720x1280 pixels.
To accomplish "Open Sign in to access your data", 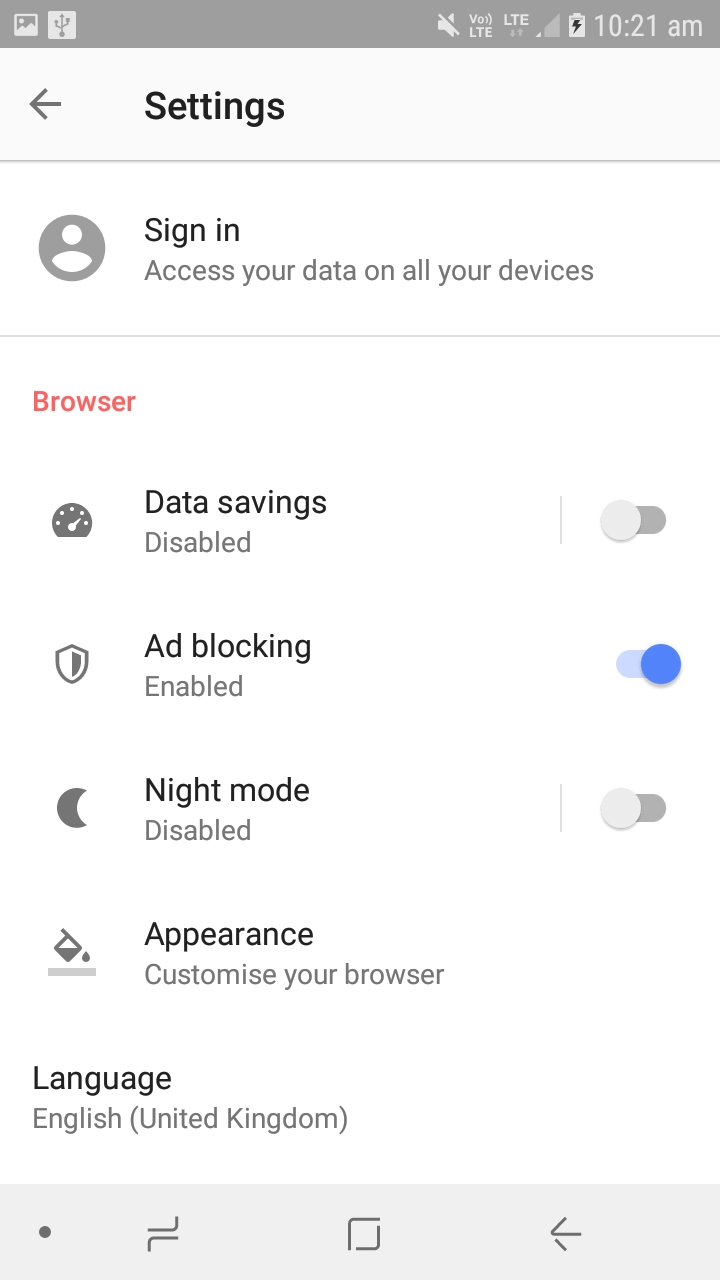I will [360, 249].
